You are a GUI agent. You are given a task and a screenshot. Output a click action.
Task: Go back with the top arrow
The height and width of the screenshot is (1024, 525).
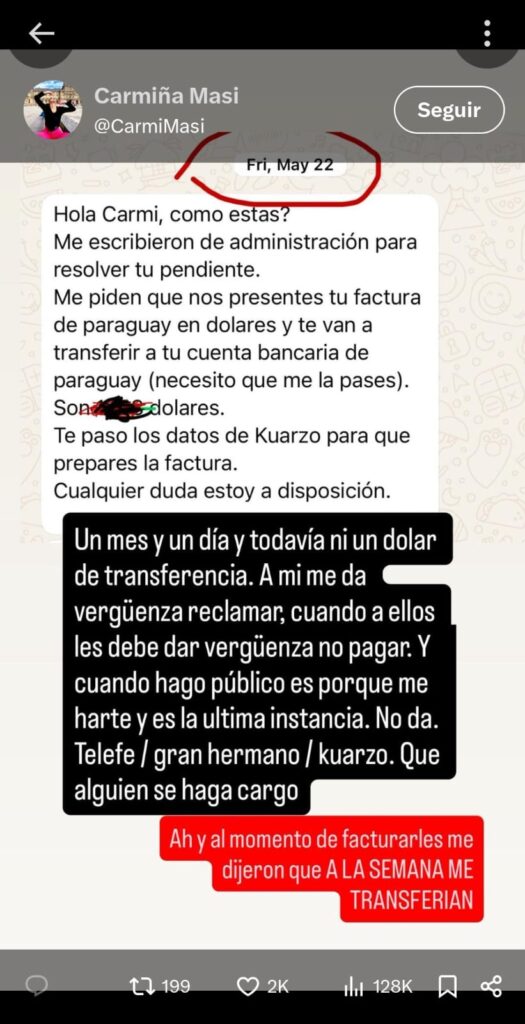point(41,33)
